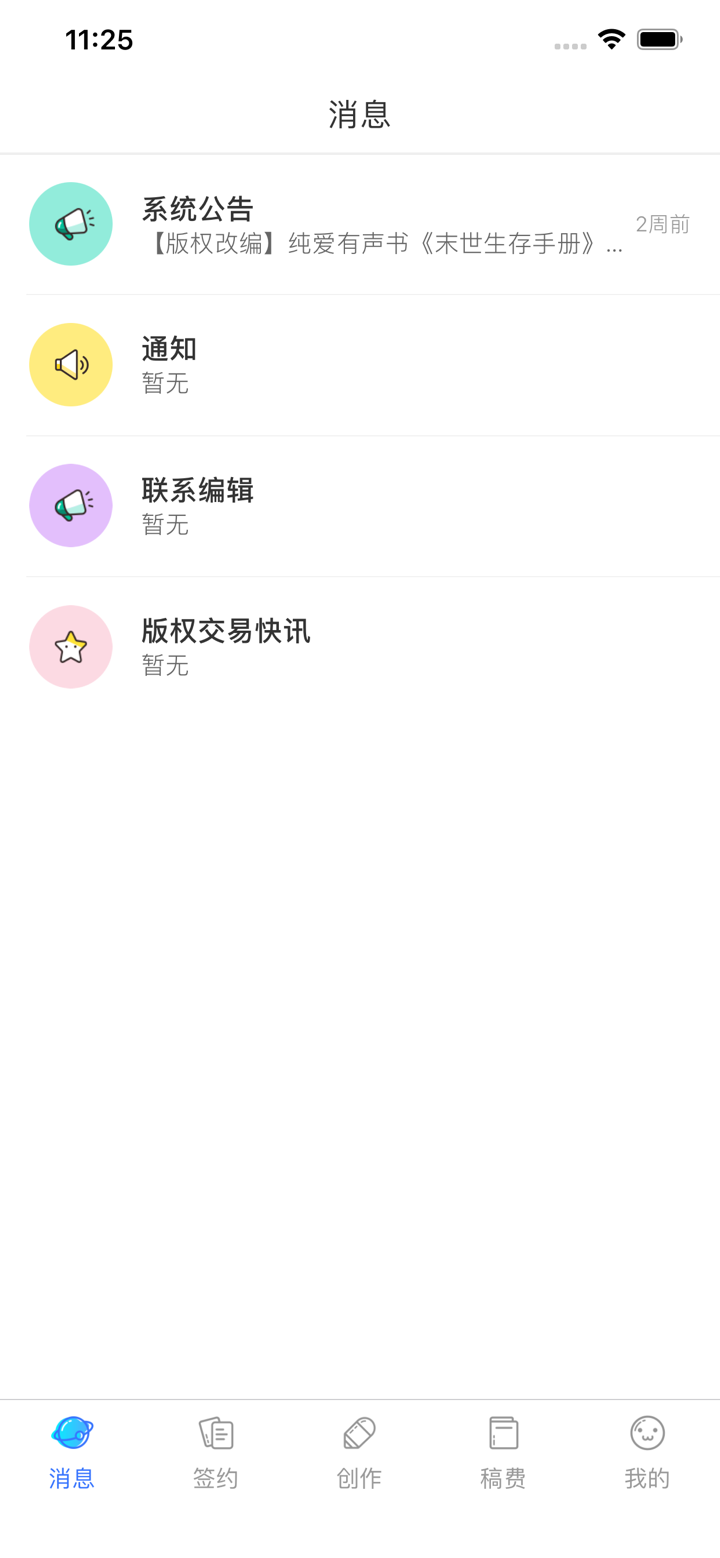
Task: Switch to the 稿费 tab
Action: 503,1455
